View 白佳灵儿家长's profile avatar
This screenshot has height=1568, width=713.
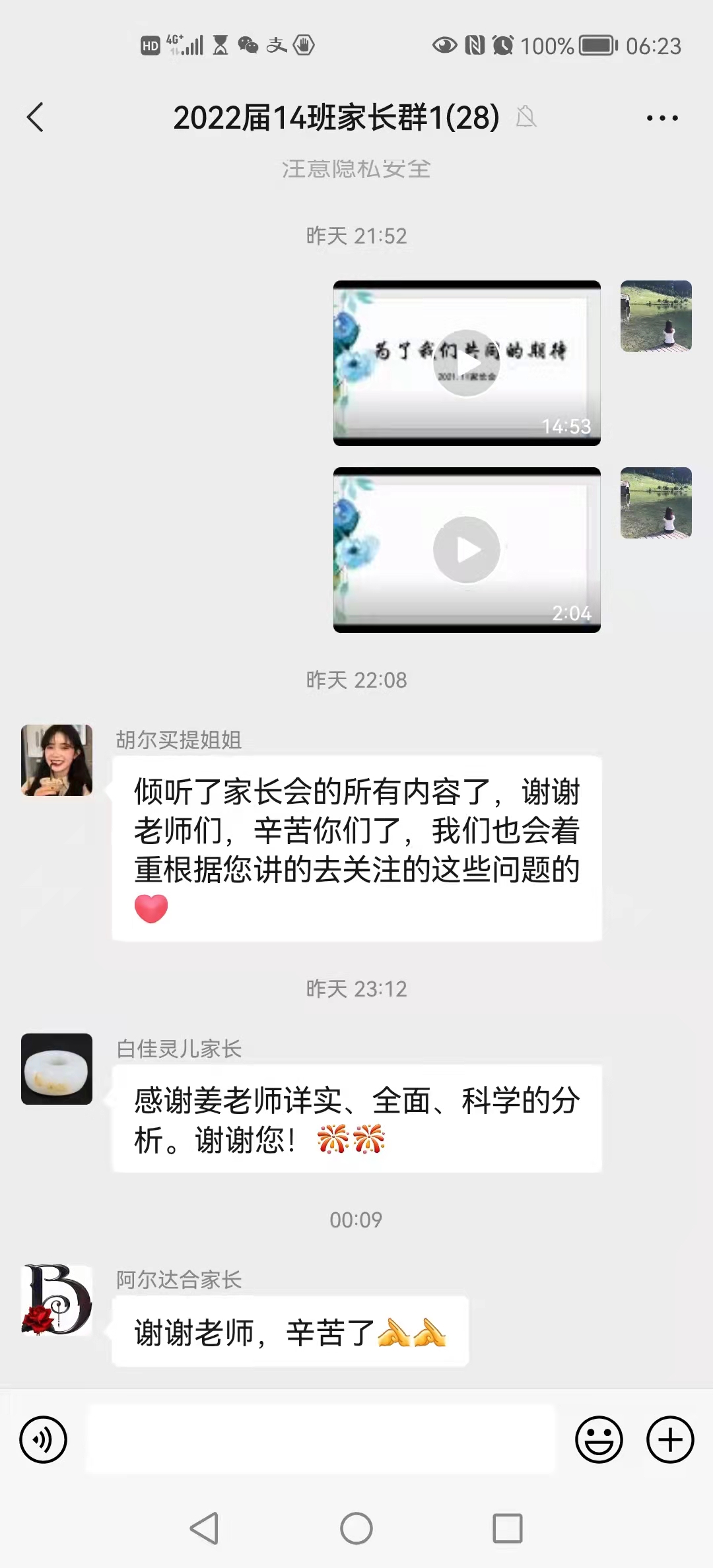(57, 1069)
